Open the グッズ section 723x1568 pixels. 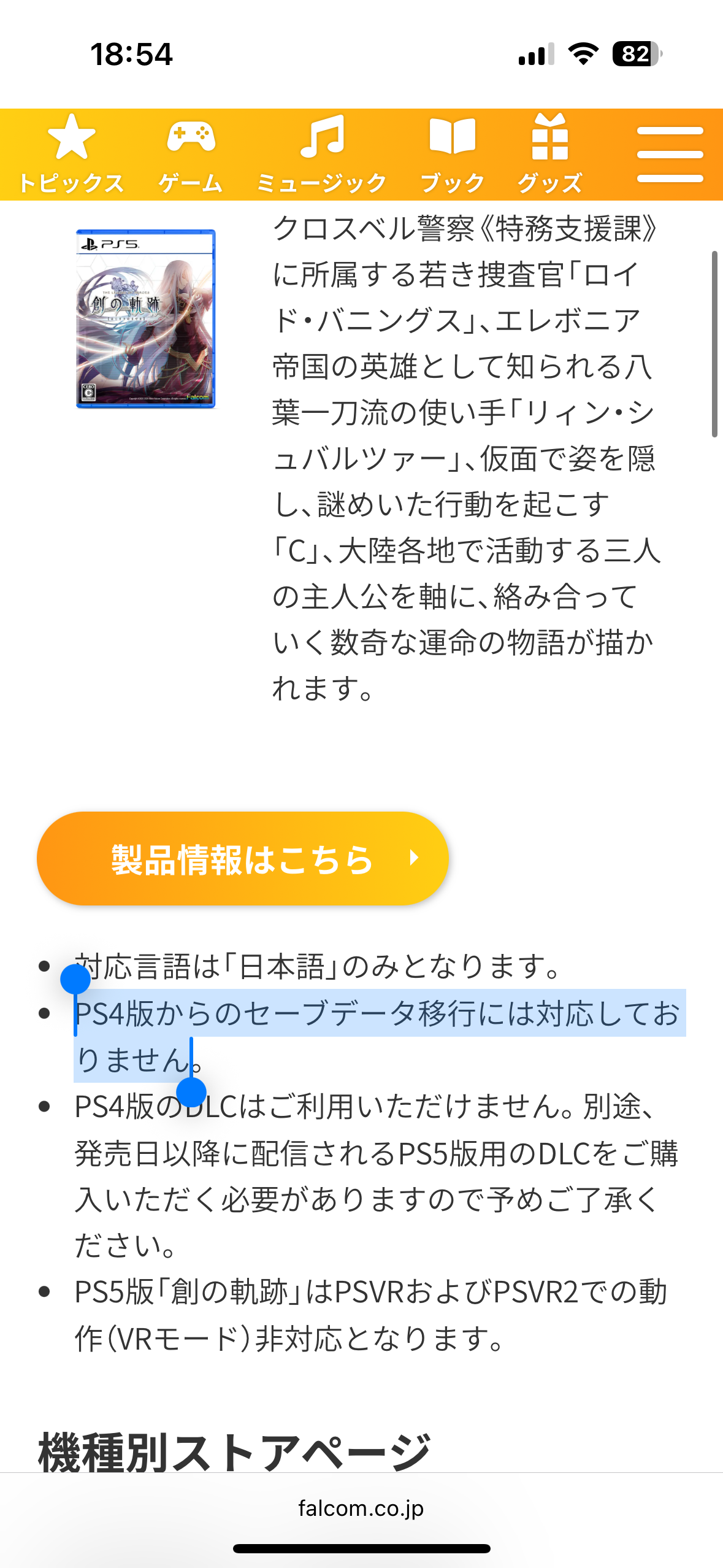pyautogui.click(x=549, y=155)
